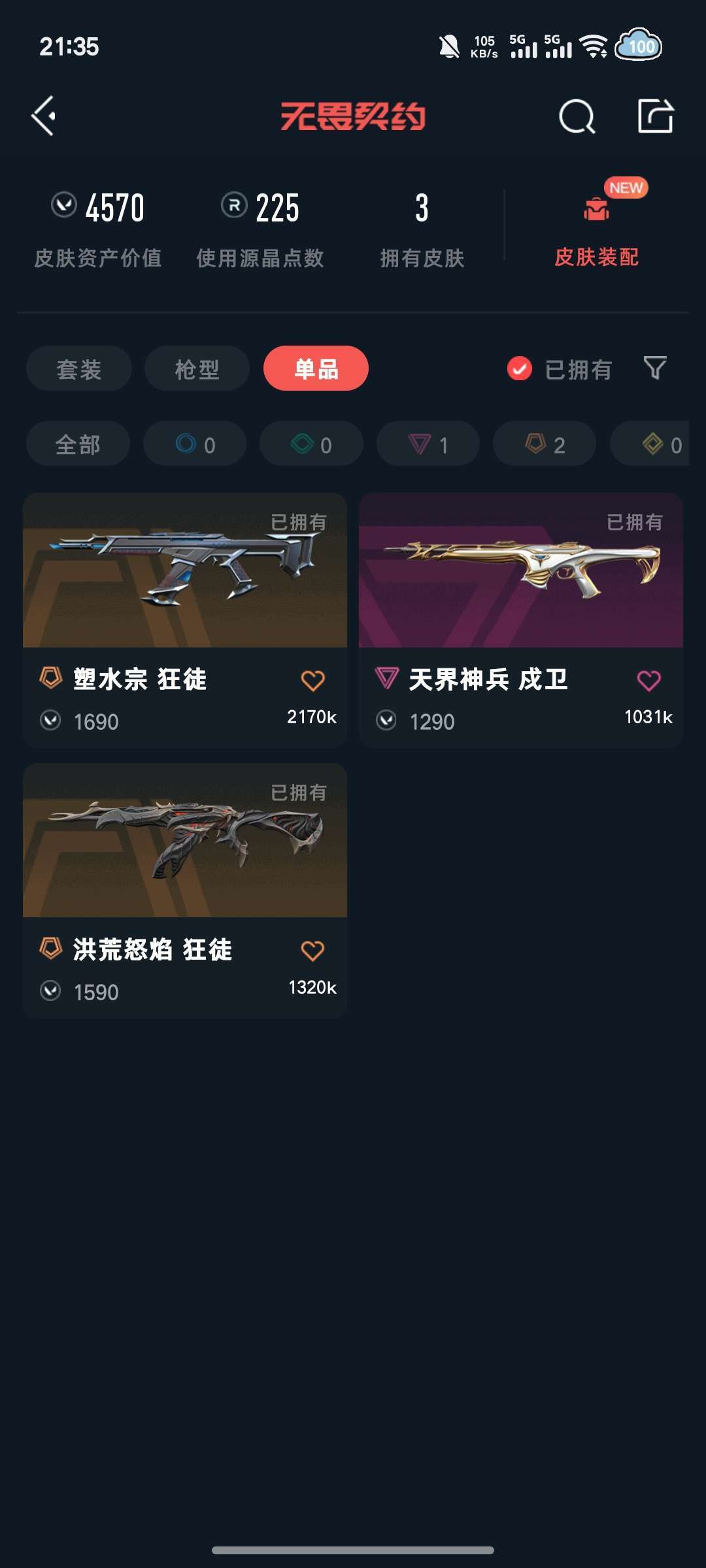The width and height of the screenshot is (706, 1568).
Task: Favorite the 天界神兵 戍卫 skin
Action: pos(647,679)
